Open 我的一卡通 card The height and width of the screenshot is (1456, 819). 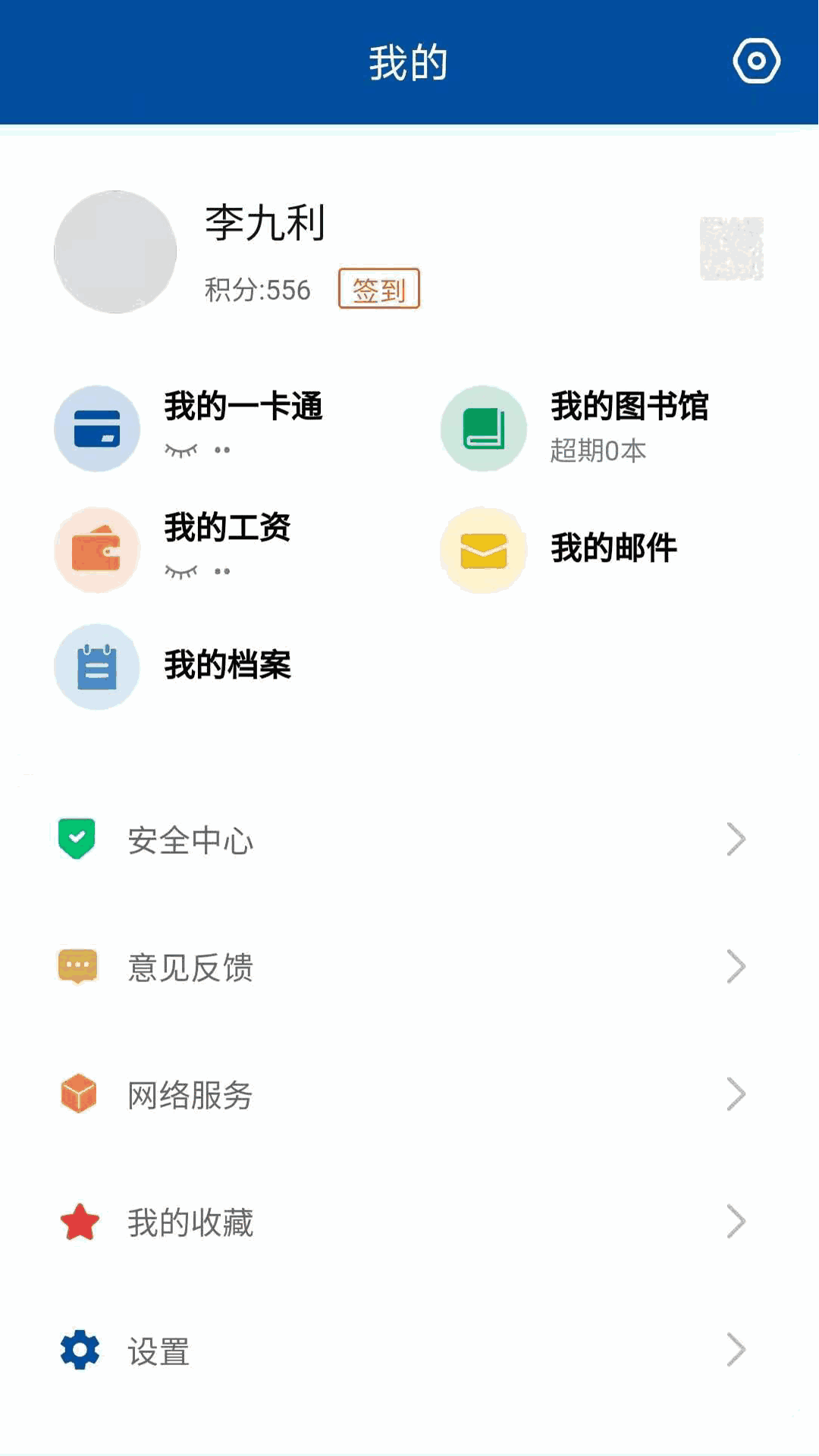point(243,406)
